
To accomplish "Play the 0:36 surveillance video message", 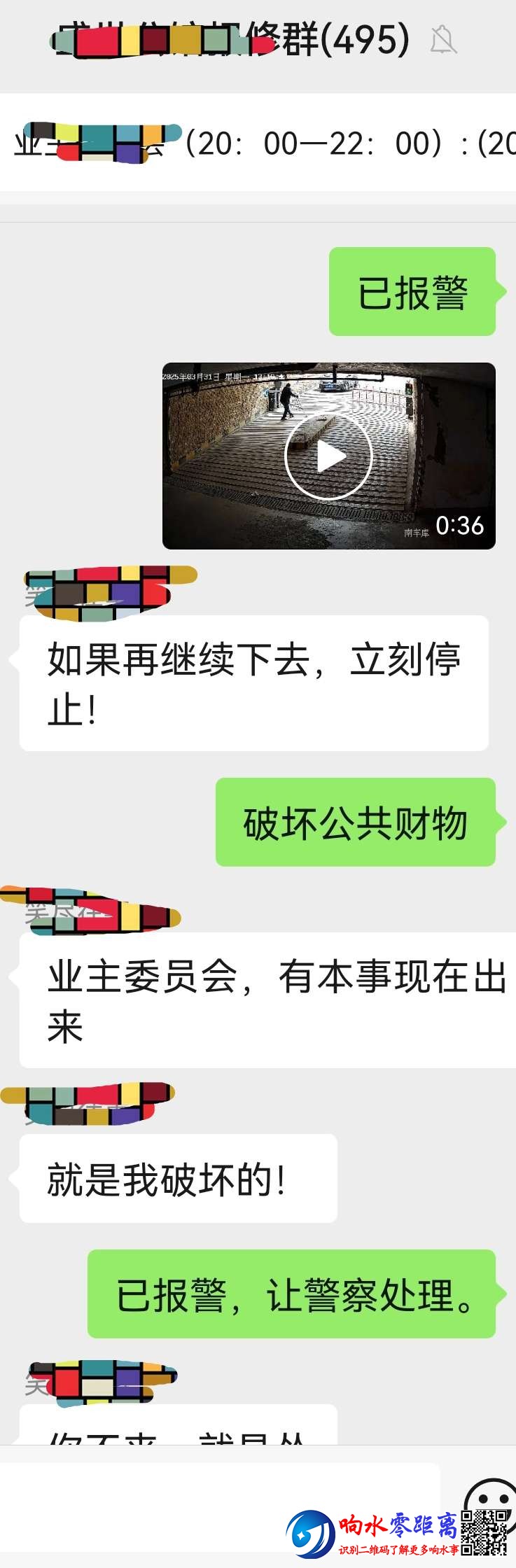I will [x=328, y=456].
